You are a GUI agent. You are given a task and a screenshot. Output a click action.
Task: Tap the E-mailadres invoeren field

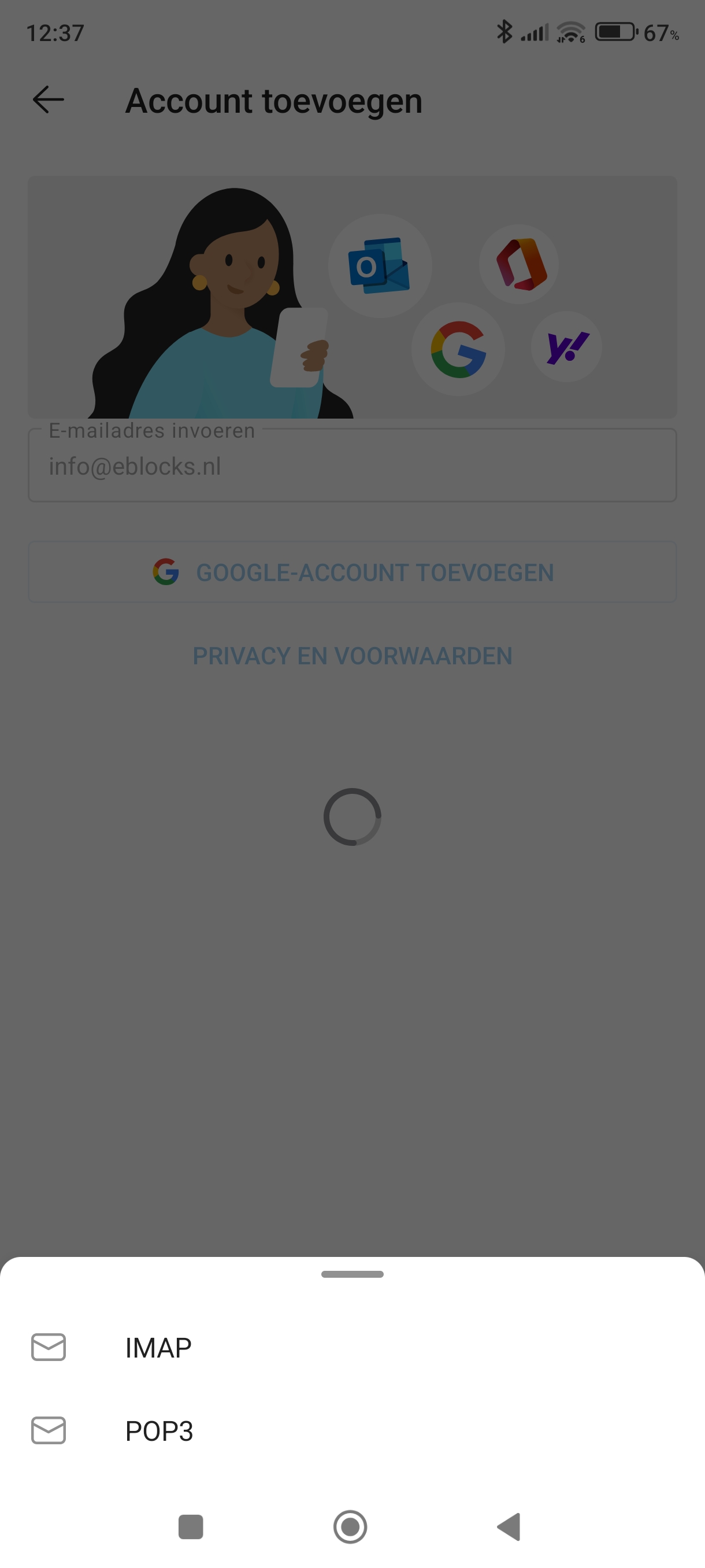(352, 466)
